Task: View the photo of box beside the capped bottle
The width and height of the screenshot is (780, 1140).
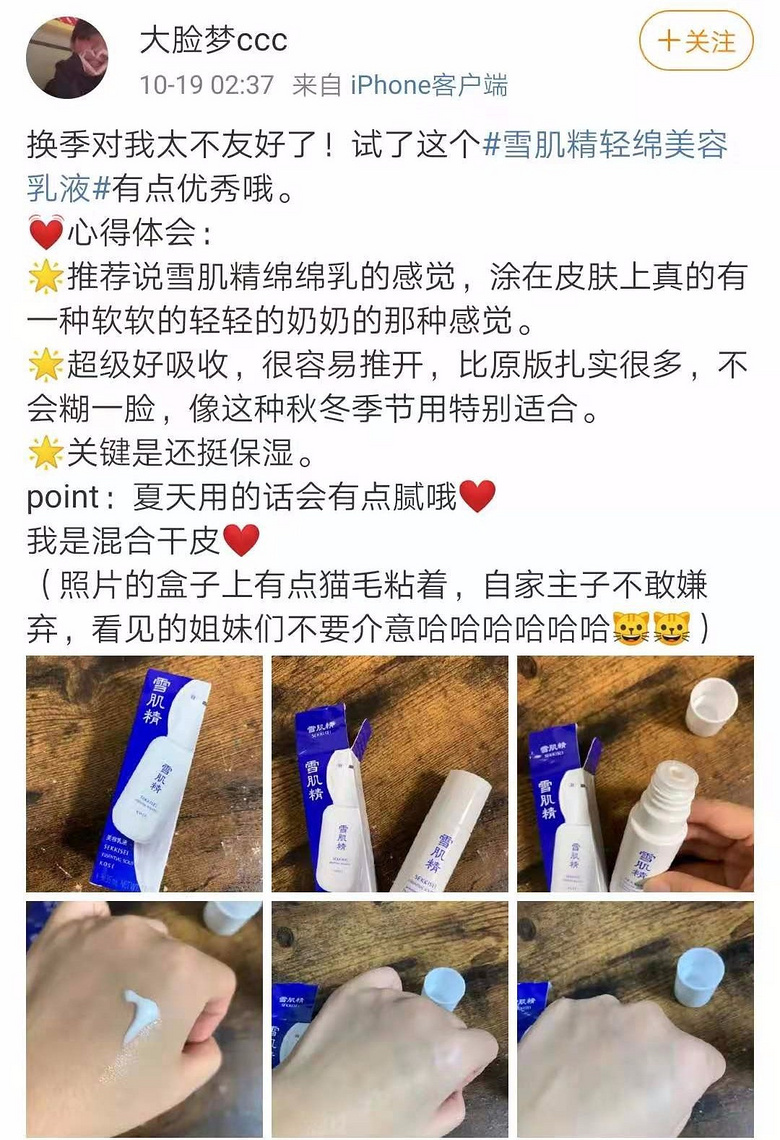Action: [390, 773]
